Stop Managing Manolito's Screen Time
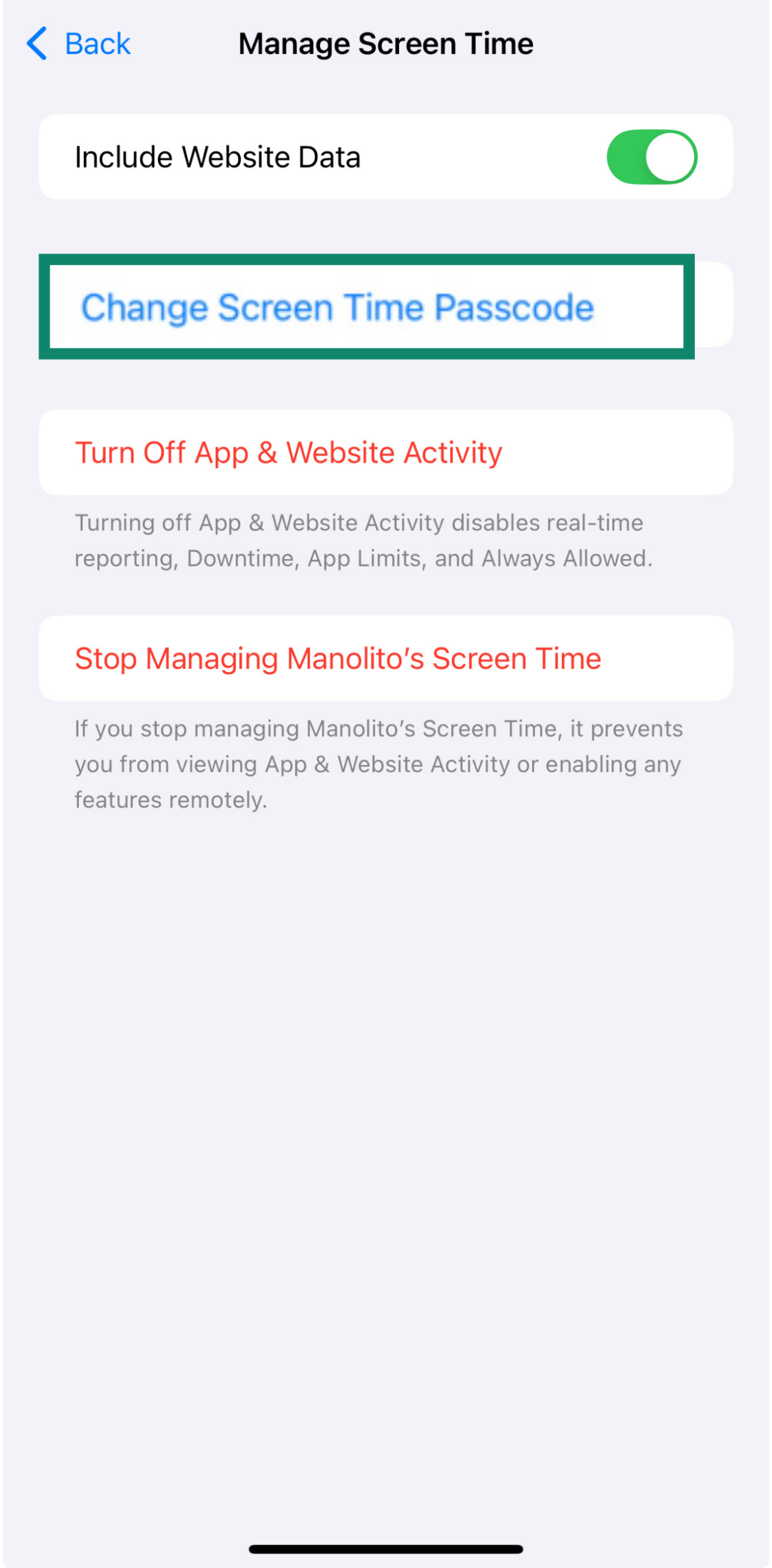Viewport: 772px width, 1568px height. [338, 658]
